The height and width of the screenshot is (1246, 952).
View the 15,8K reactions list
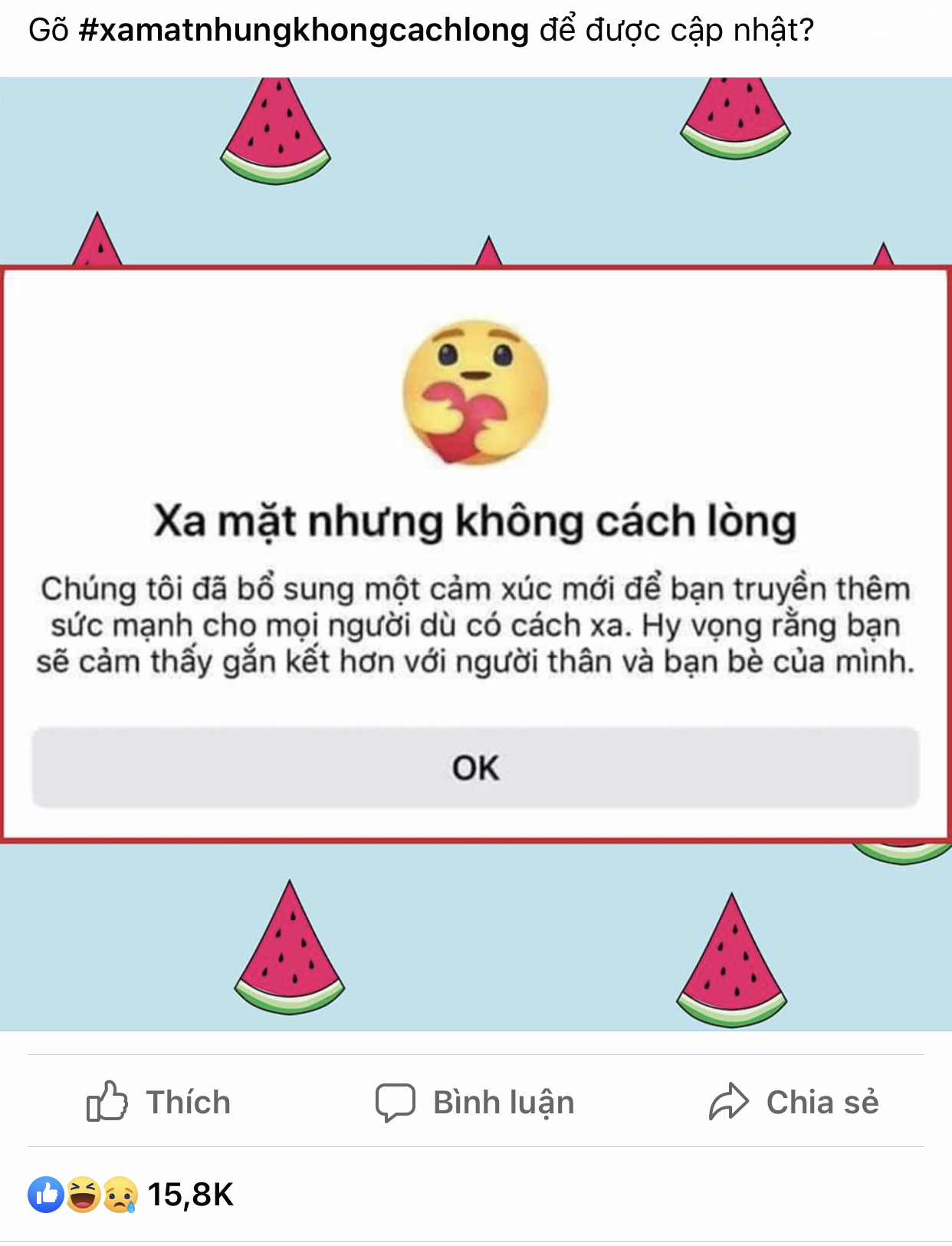coord(131,1194)
